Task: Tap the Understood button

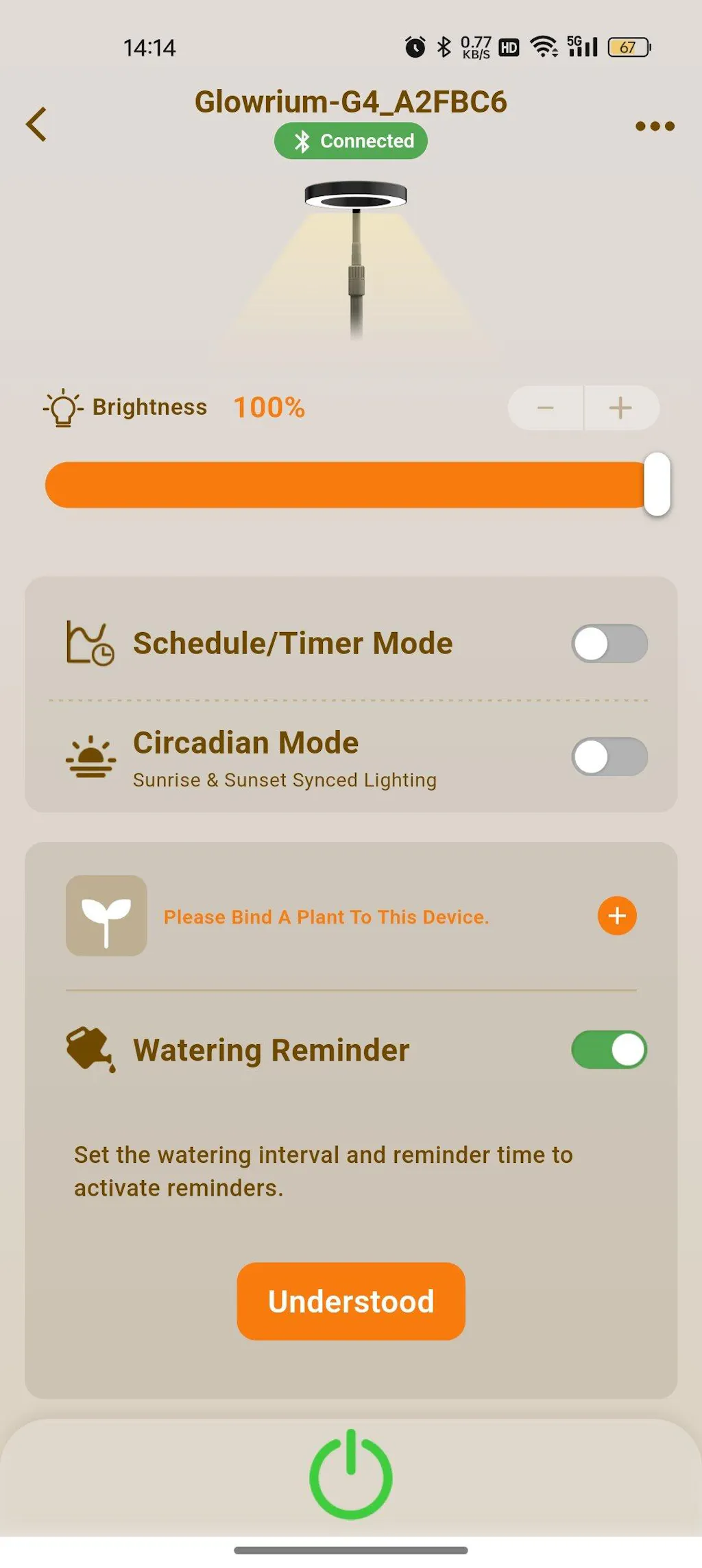Action: 351,1301
